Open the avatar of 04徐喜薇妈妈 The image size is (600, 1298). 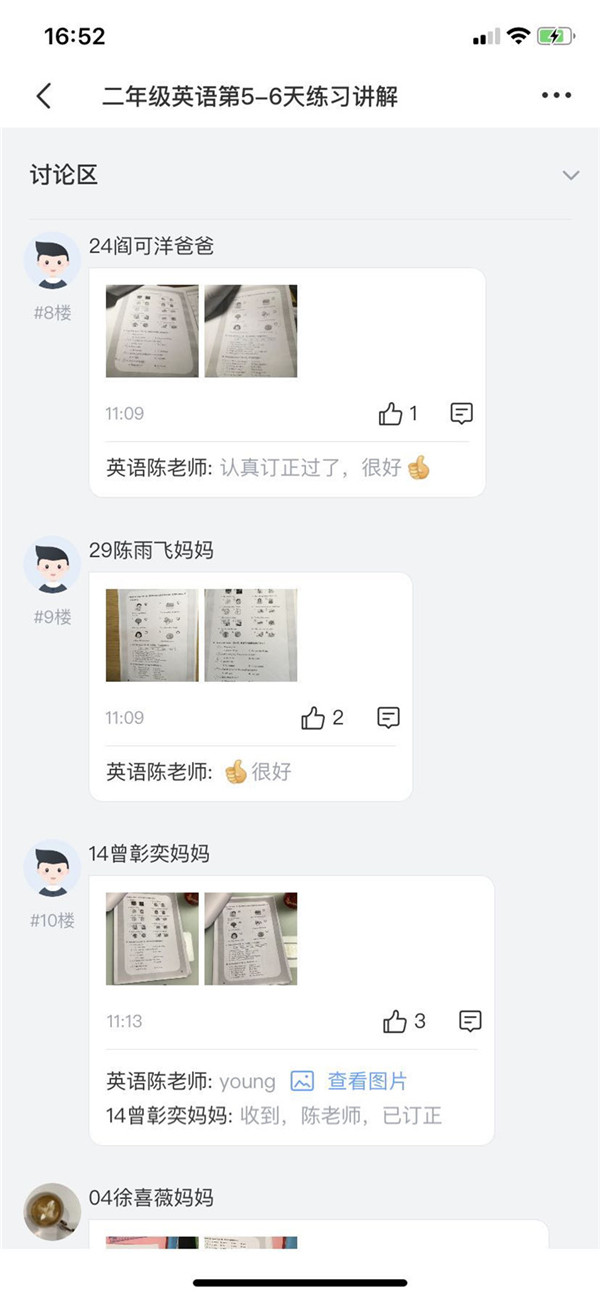[52, 1212]
